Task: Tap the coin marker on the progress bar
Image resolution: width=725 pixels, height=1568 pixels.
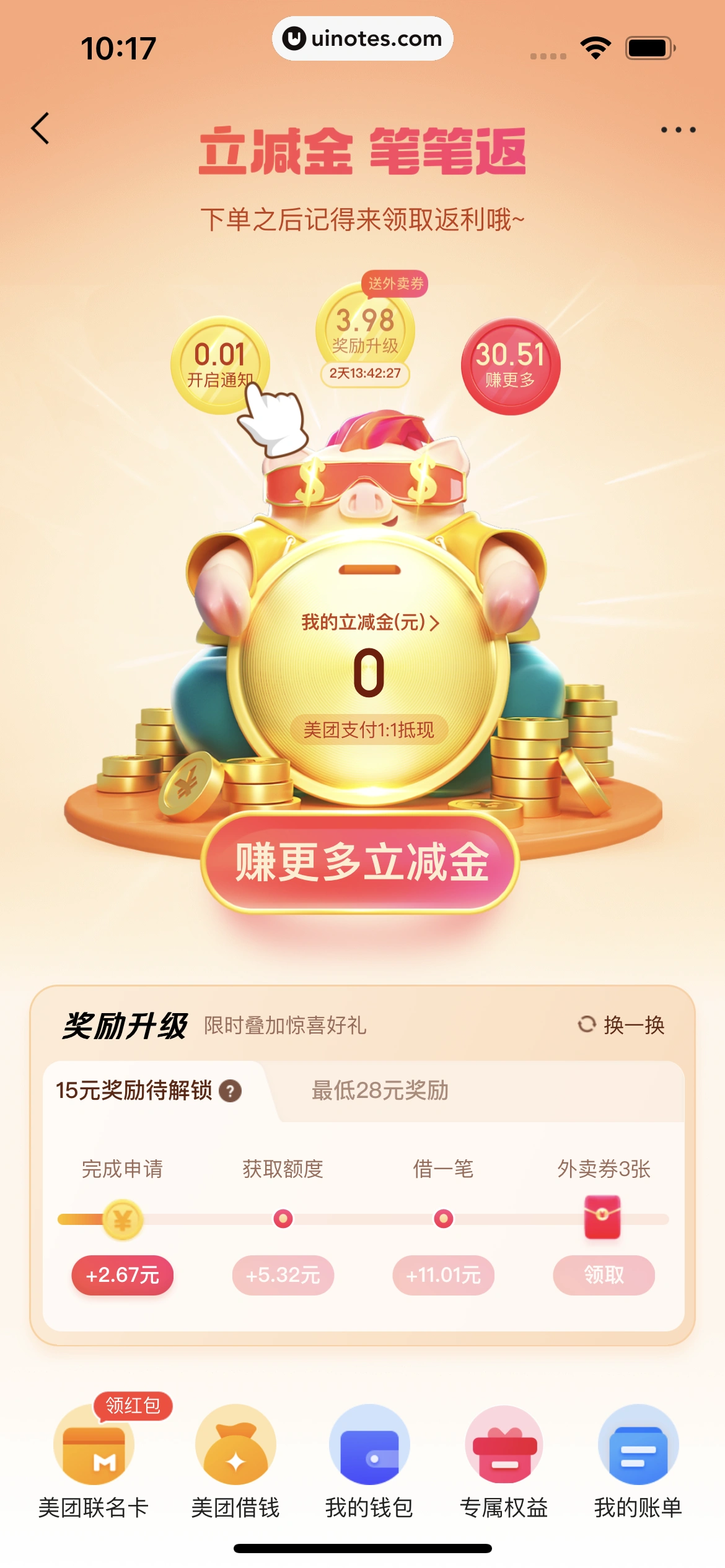Action: 123,1216
